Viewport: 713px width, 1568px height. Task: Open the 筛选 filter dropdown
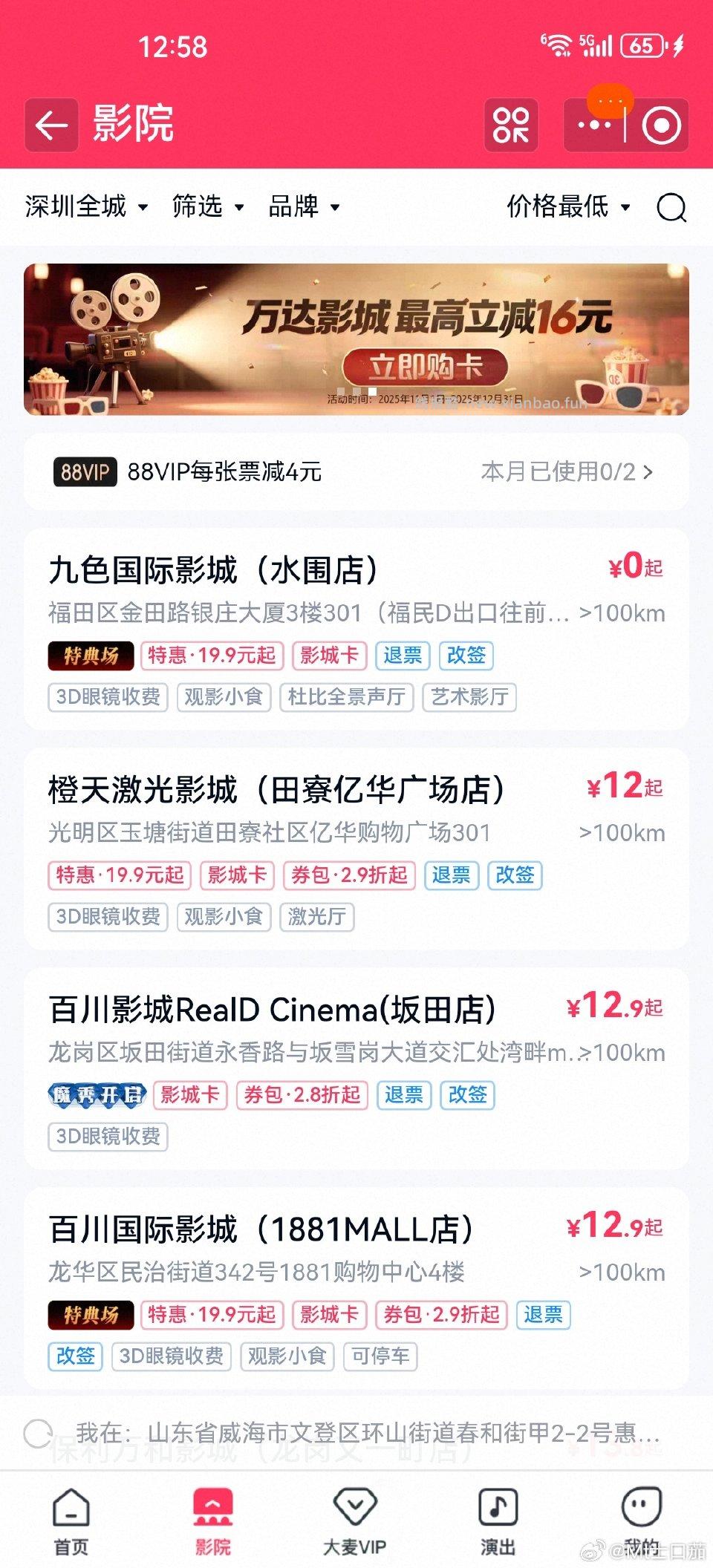tap(209, 208)
